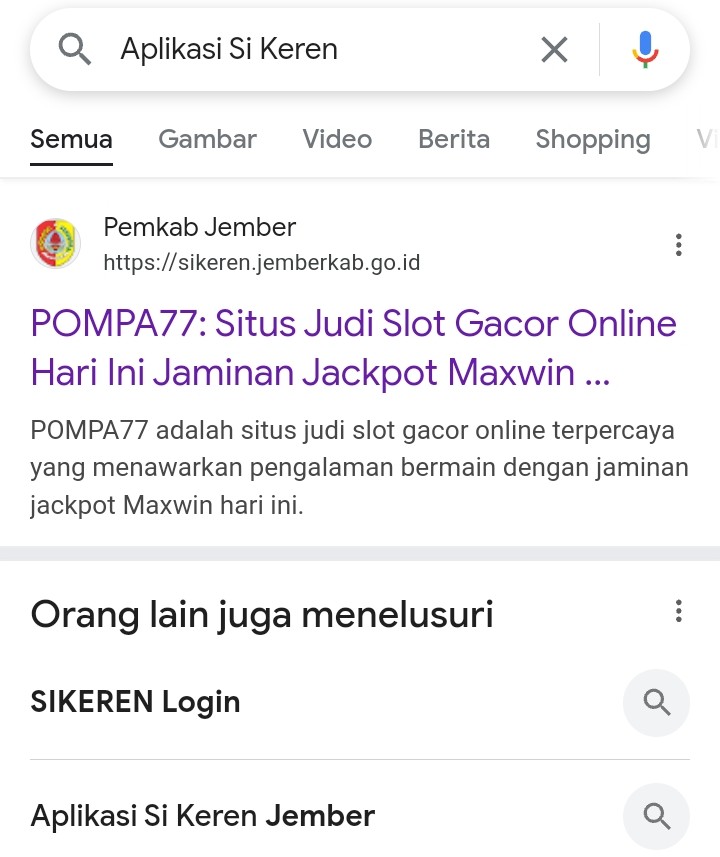Open options menu for Pemkab Jember result
This screenshot has height=857, width=720.
(679, 245)
